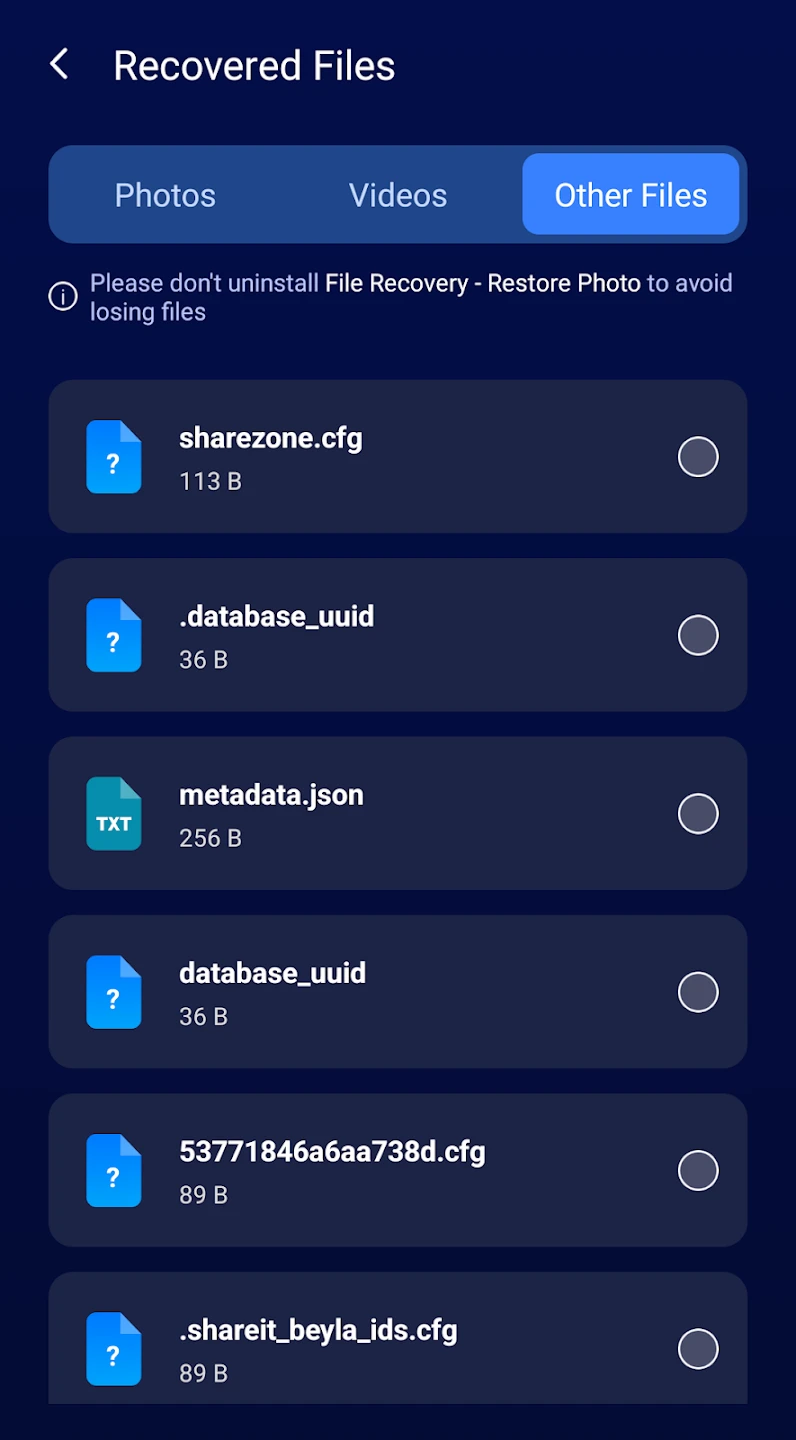
Task: Mark metadata.json as selected
Action: click(698, 814)
